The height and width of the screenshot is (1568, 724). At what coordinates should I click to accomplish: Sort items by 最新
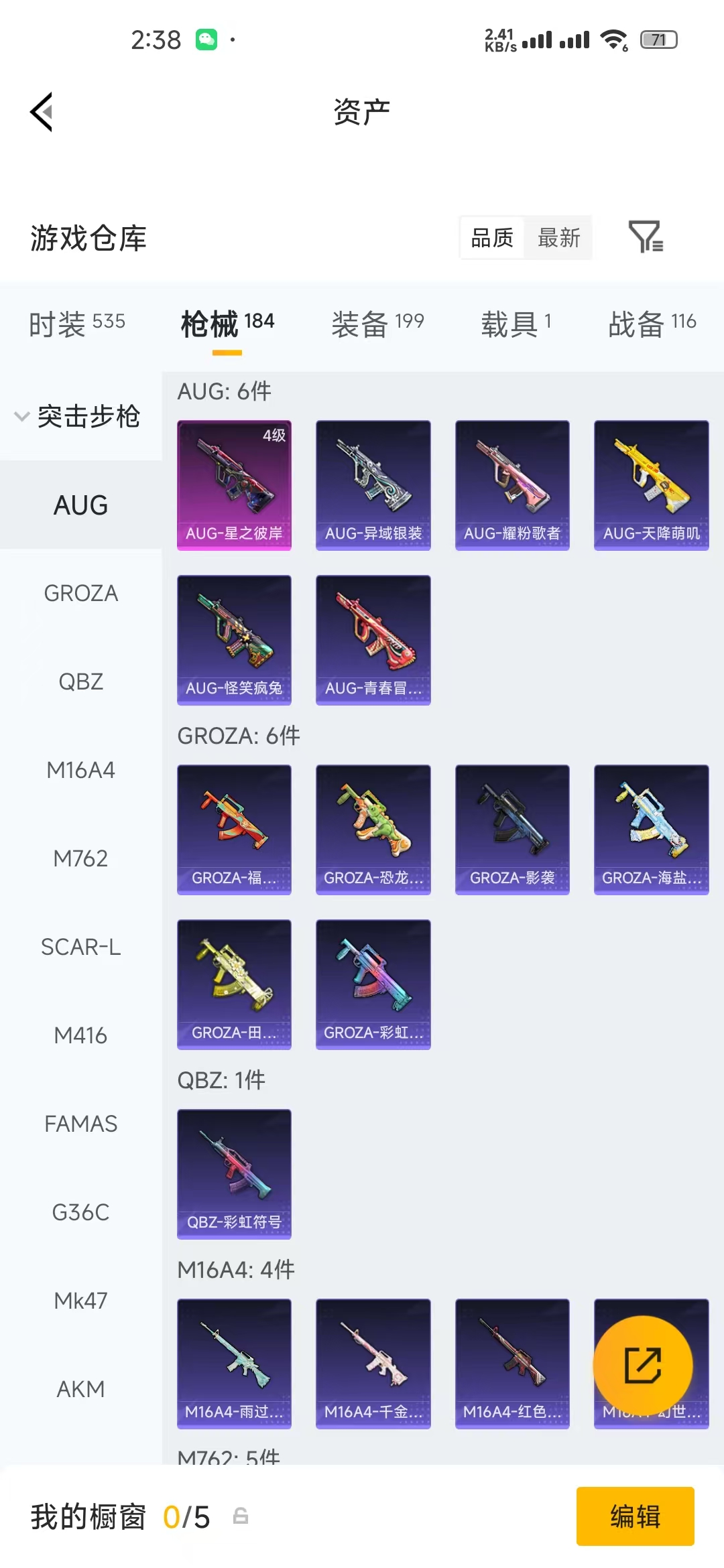click(559, 238)
